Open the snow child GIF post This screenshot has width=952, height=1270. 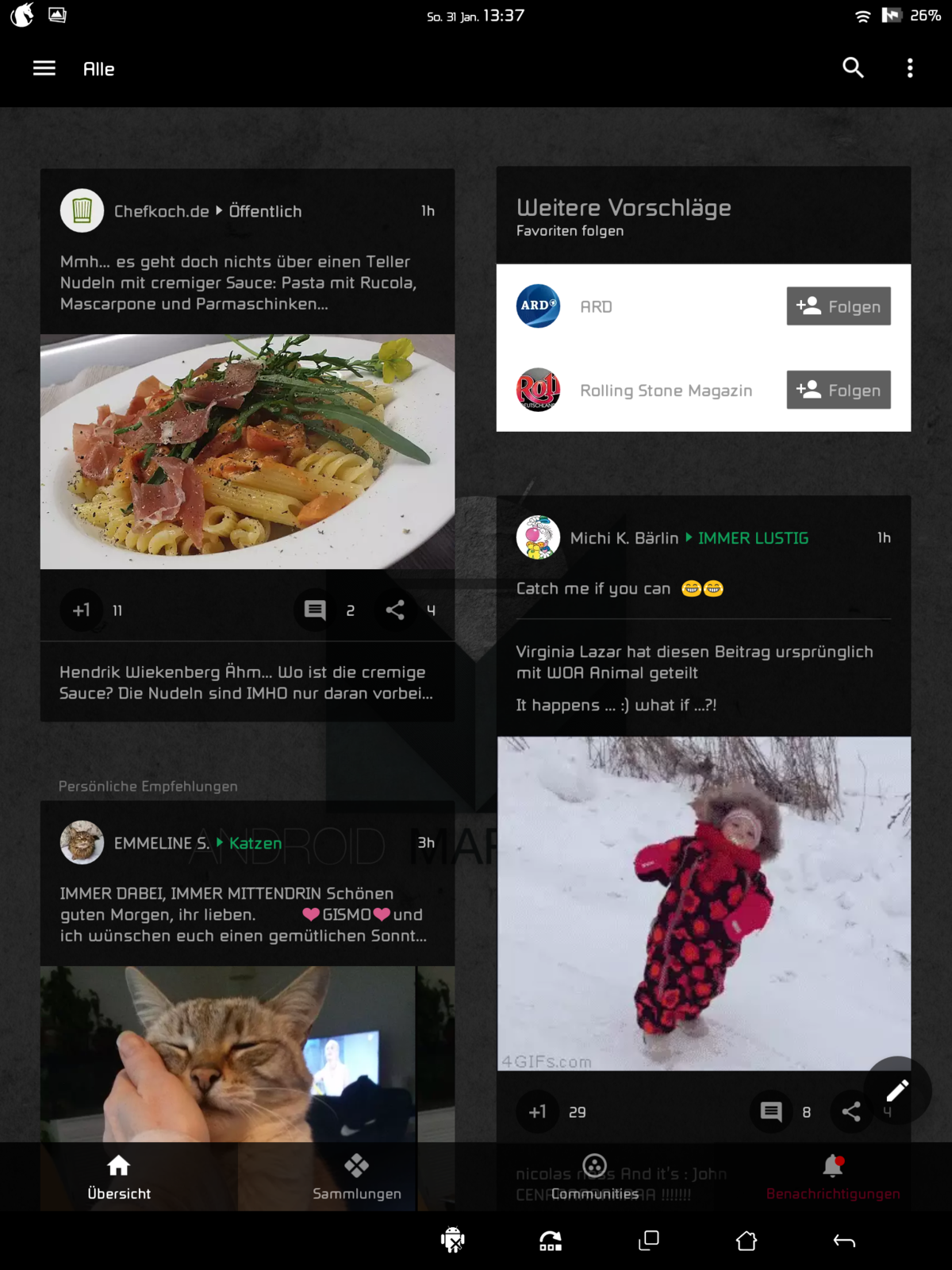704,903
